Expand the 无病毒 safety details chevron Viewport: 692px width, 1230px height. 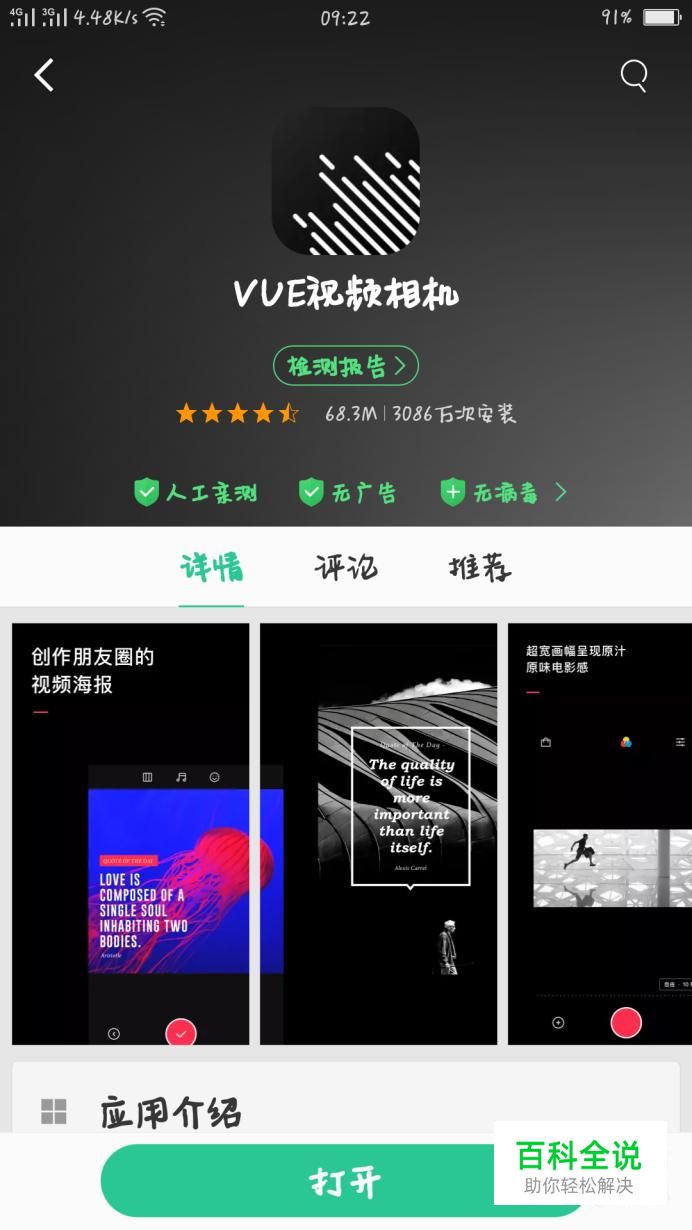point(561,491)
